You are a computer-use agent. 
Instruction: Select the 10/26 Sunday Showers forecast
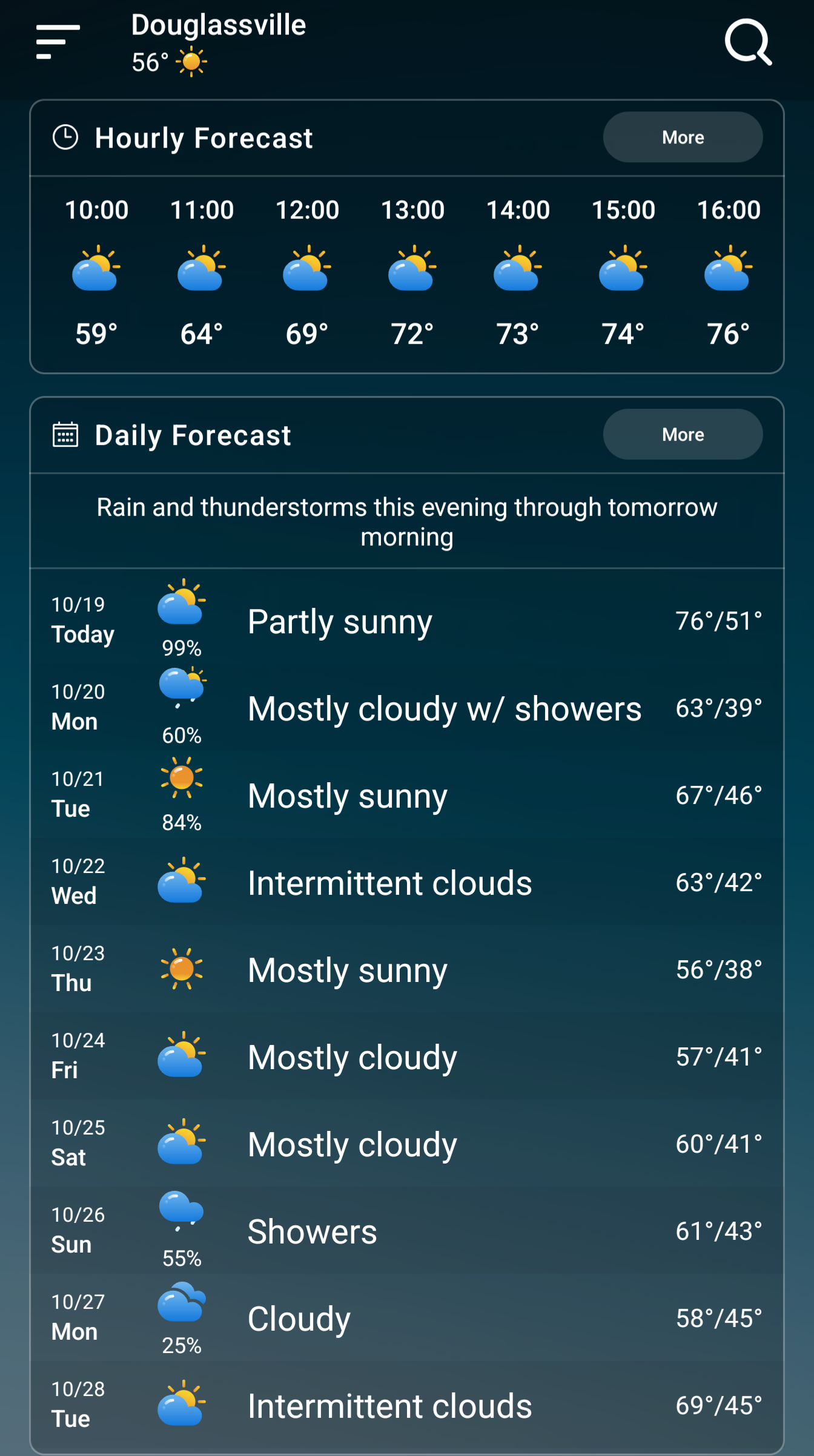[x=407, y=1231]
